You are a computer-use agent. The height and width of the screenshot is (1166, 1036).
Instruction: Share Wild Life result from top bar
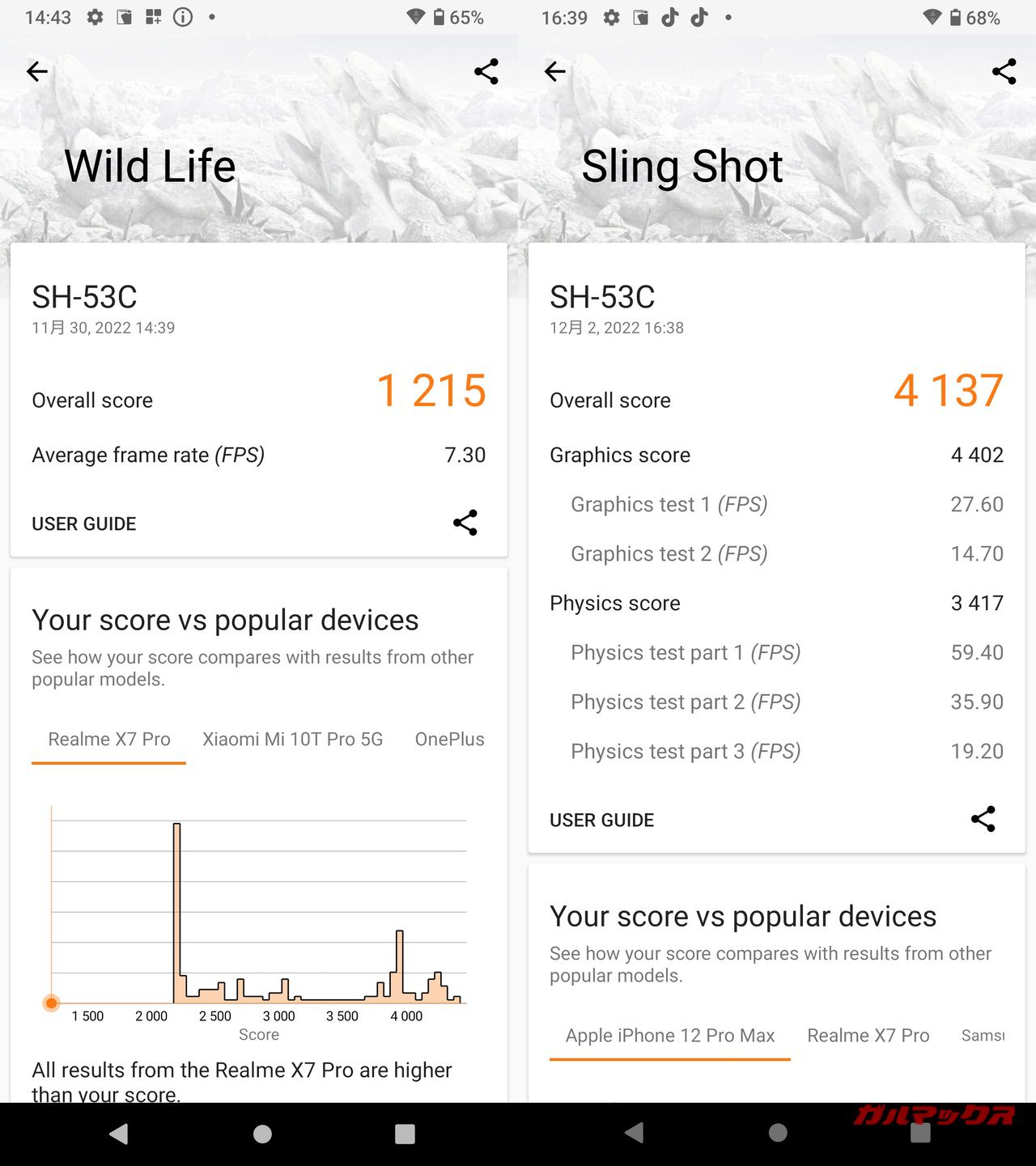pos(486,72)
